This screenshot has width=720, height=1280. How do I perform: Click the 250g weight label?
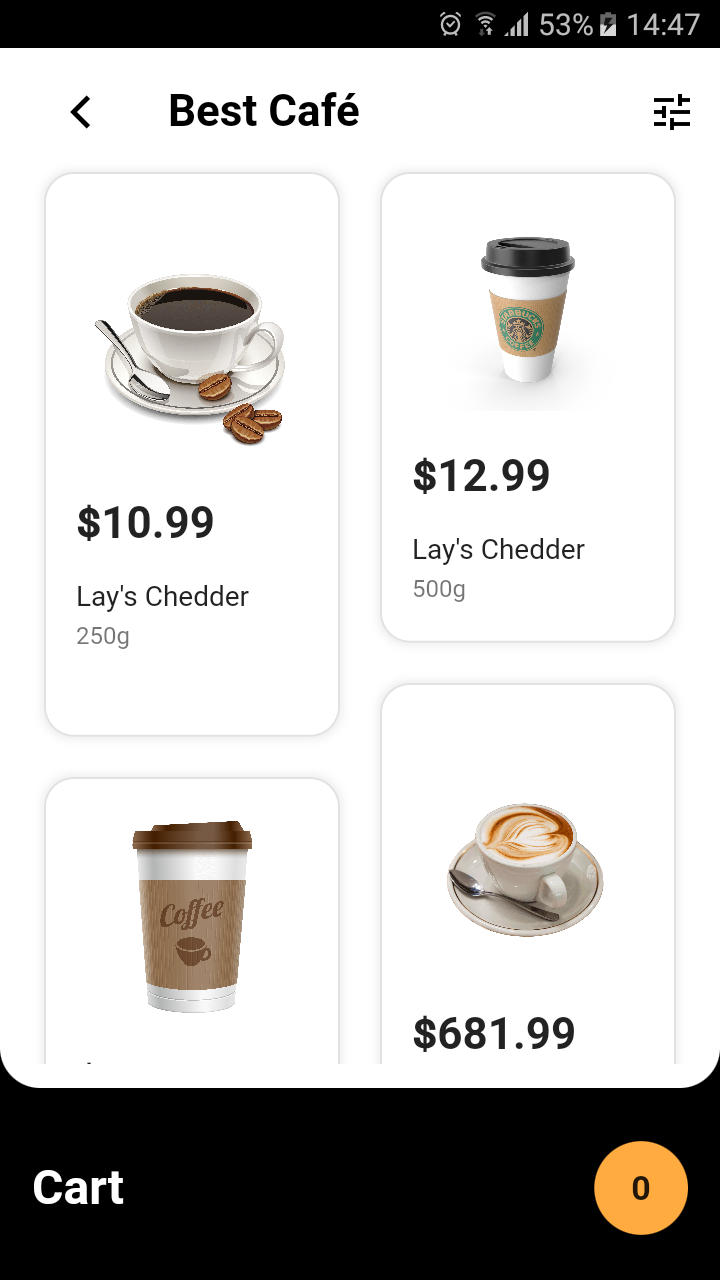[x=101, y=635]
